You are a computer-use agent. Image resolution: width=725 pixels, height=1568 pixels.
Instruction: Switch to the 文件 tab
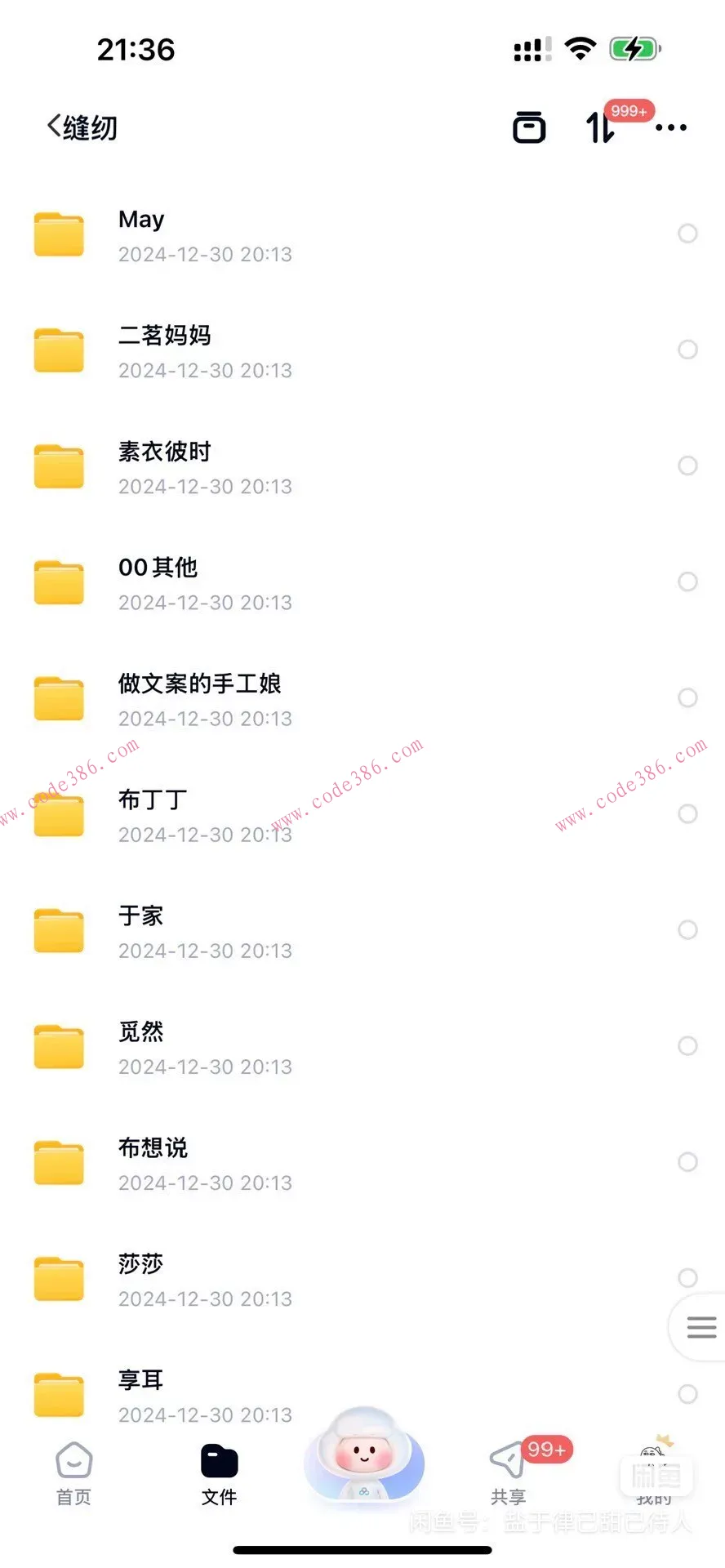click(x=218, y=1470)
